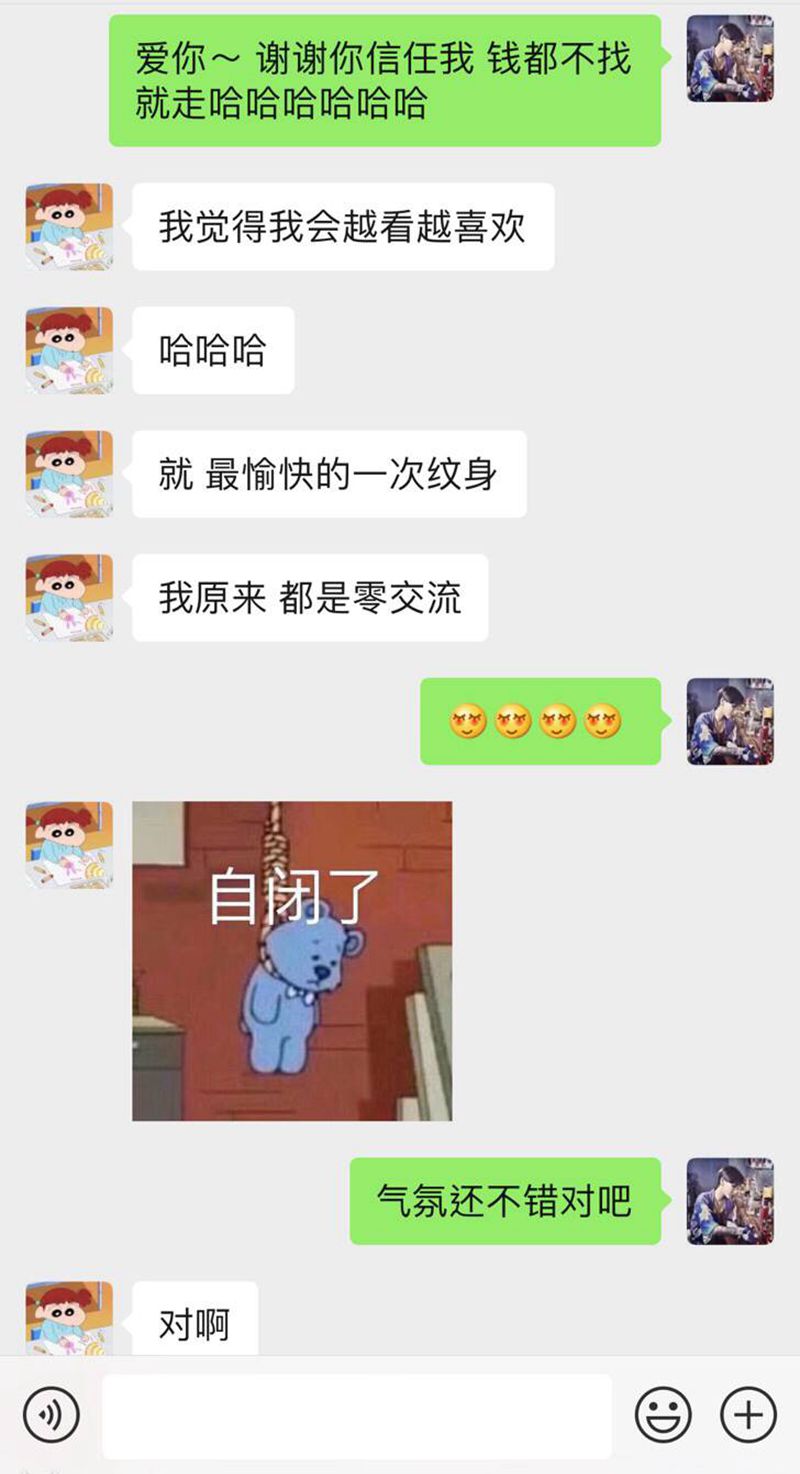Open the 自闭了 sticker image
Viewport: 800px width, 1474px height.
tap(292, 960)
